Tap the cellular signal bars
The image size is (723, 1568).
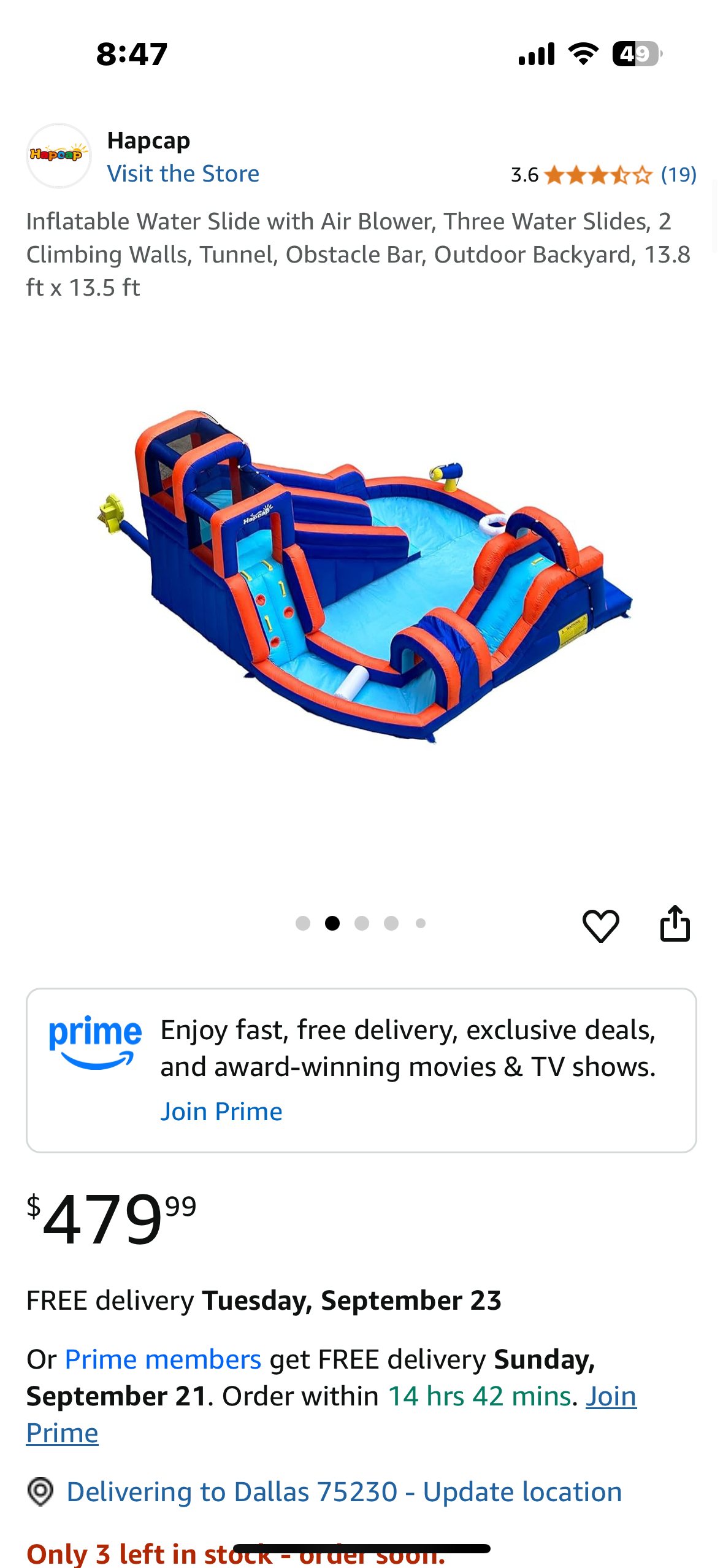(535, 53)
